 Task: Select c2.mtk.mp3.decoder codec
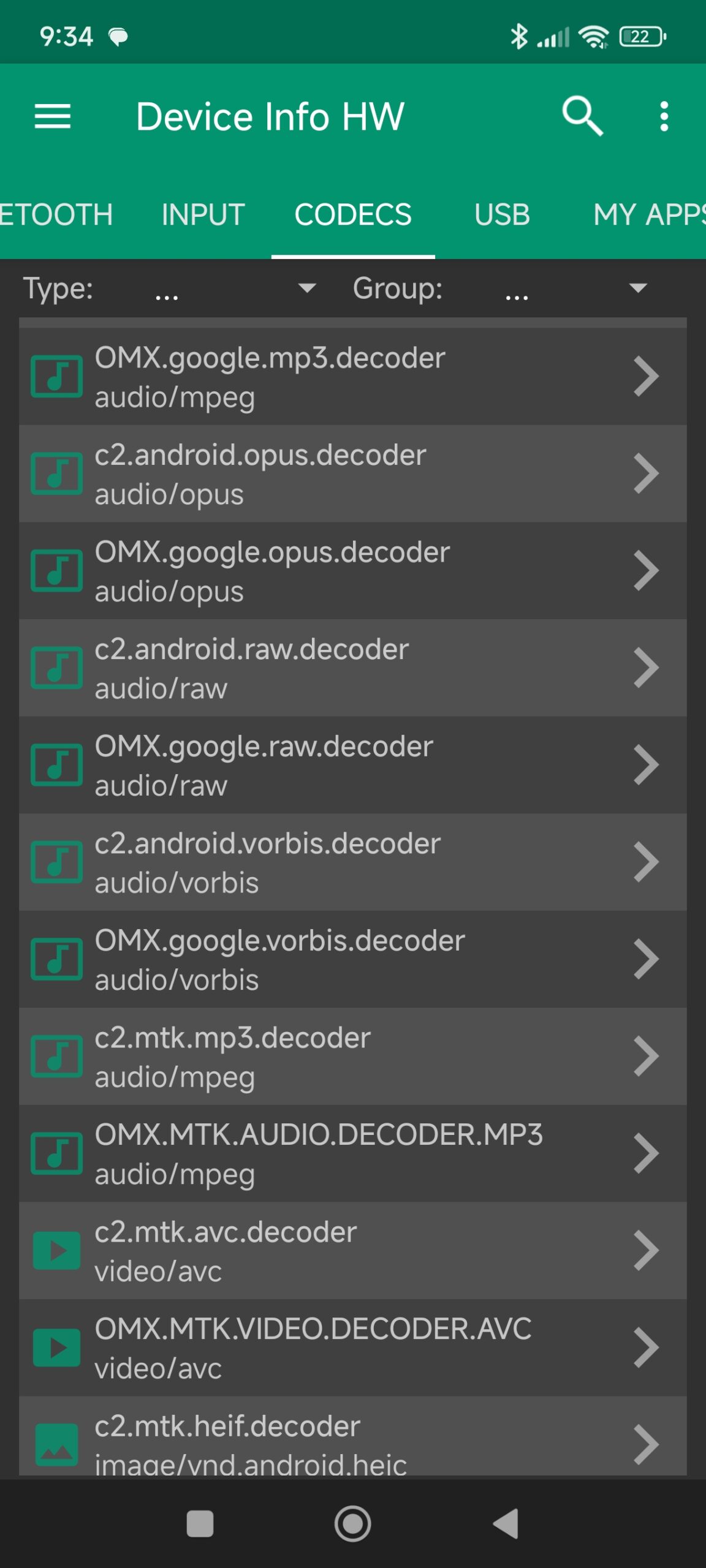tap(352, 1057)
